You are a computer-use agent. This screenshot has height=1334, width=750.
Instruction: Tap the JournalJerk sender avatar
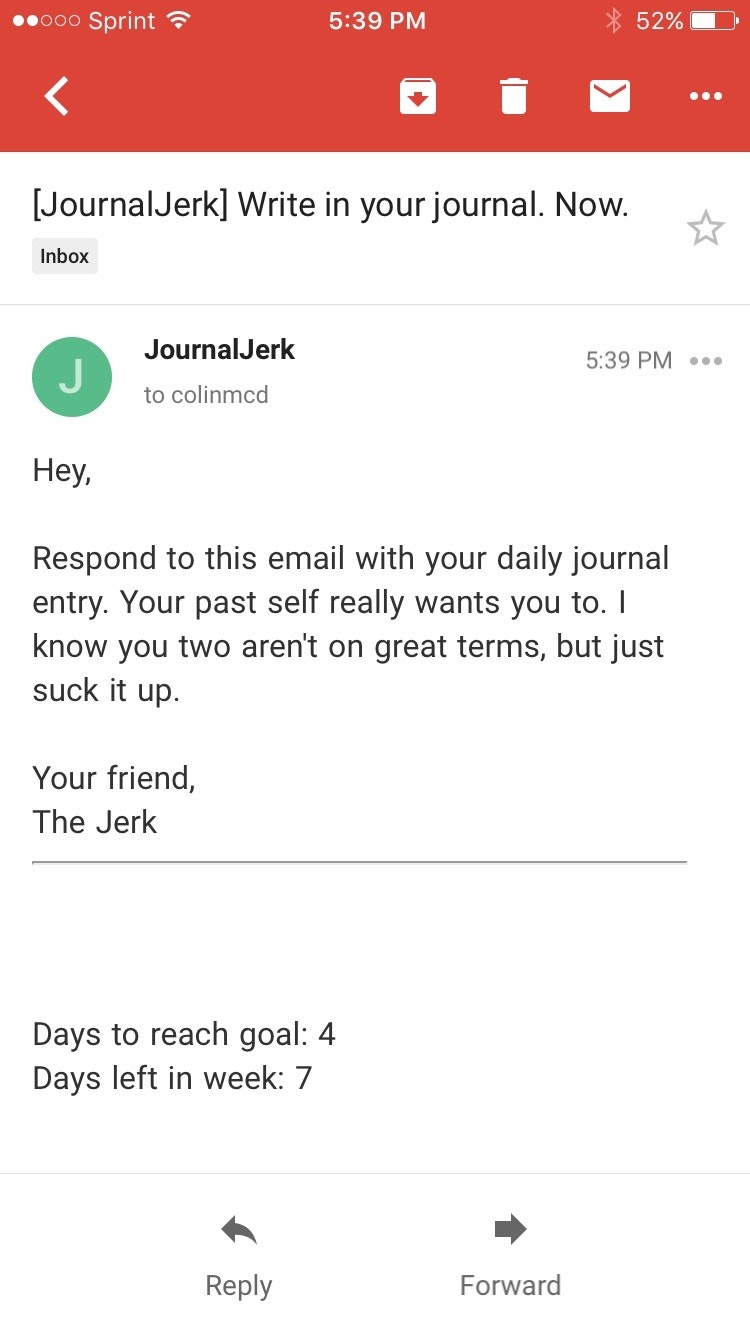[x=72, y=377]
